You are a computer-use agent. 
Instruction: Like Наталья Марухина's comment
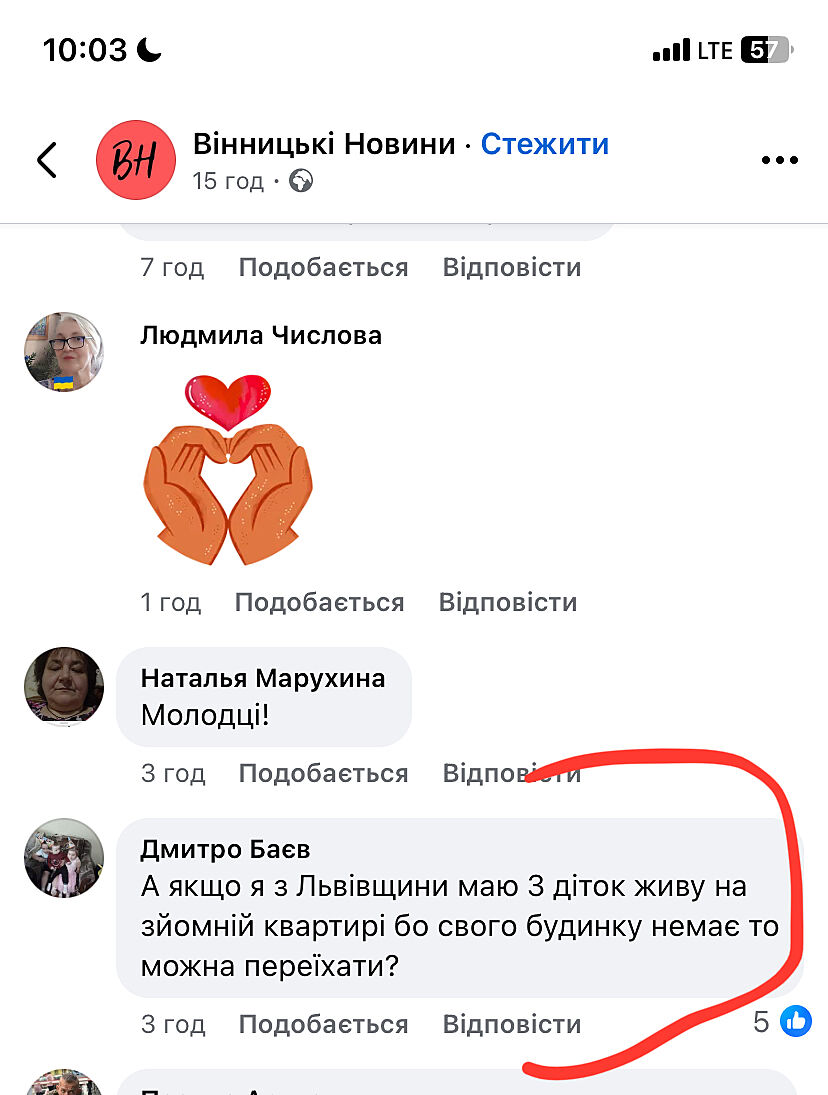[323, 774]
